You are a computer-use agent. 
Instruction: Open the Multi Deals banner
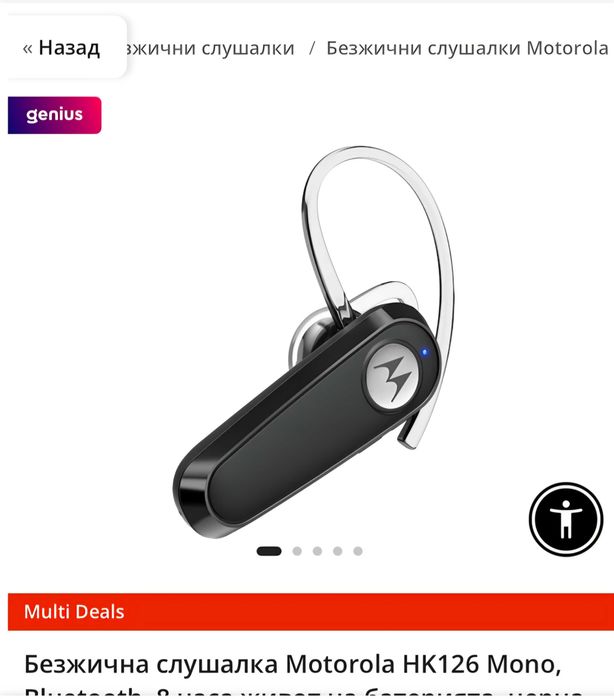[311, 612]
